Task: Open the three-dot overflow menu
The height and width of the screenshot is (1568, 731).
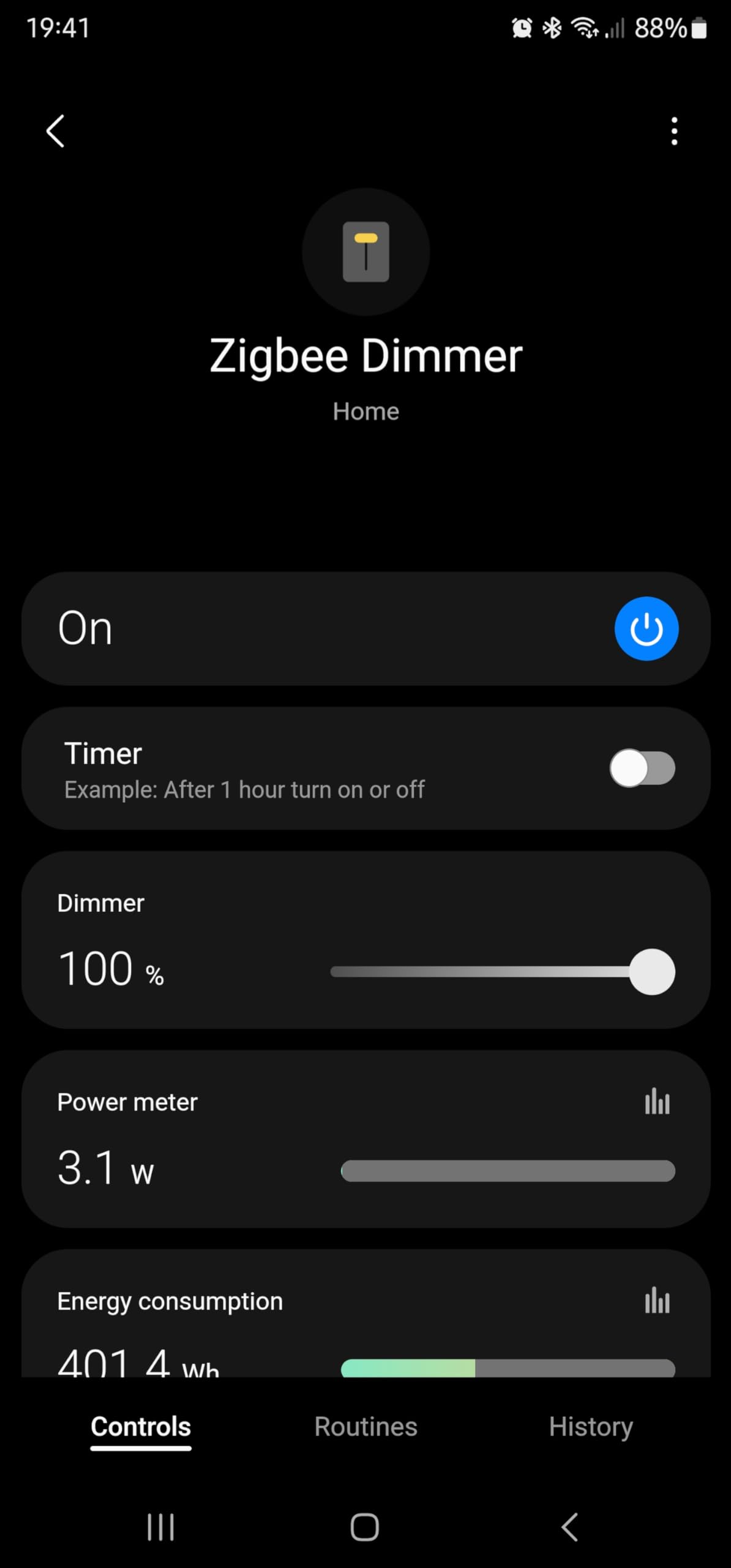Action: (674, 131)
